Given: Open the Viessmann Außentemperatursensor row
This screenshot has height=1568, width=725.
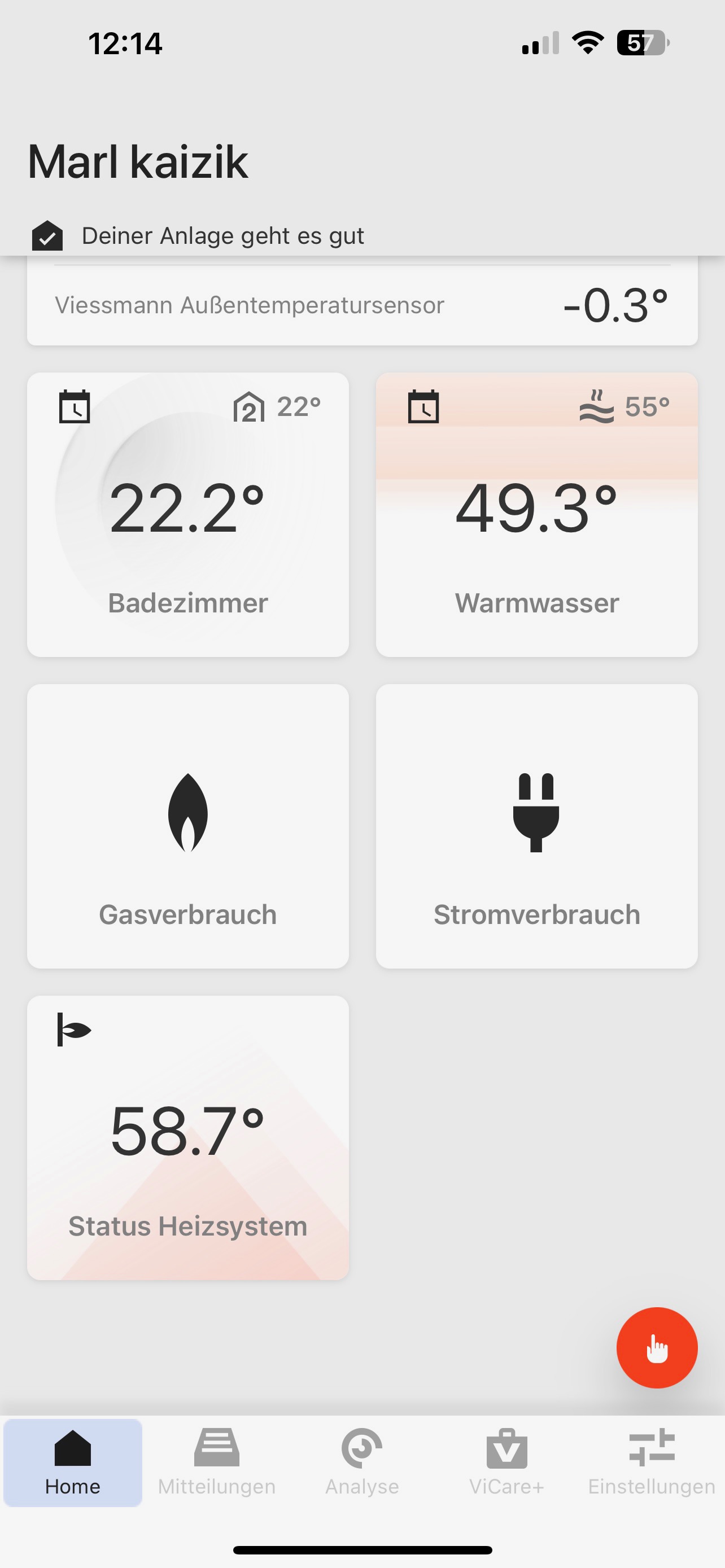Looking at the screenshot, I should click(x=361, y=305).
